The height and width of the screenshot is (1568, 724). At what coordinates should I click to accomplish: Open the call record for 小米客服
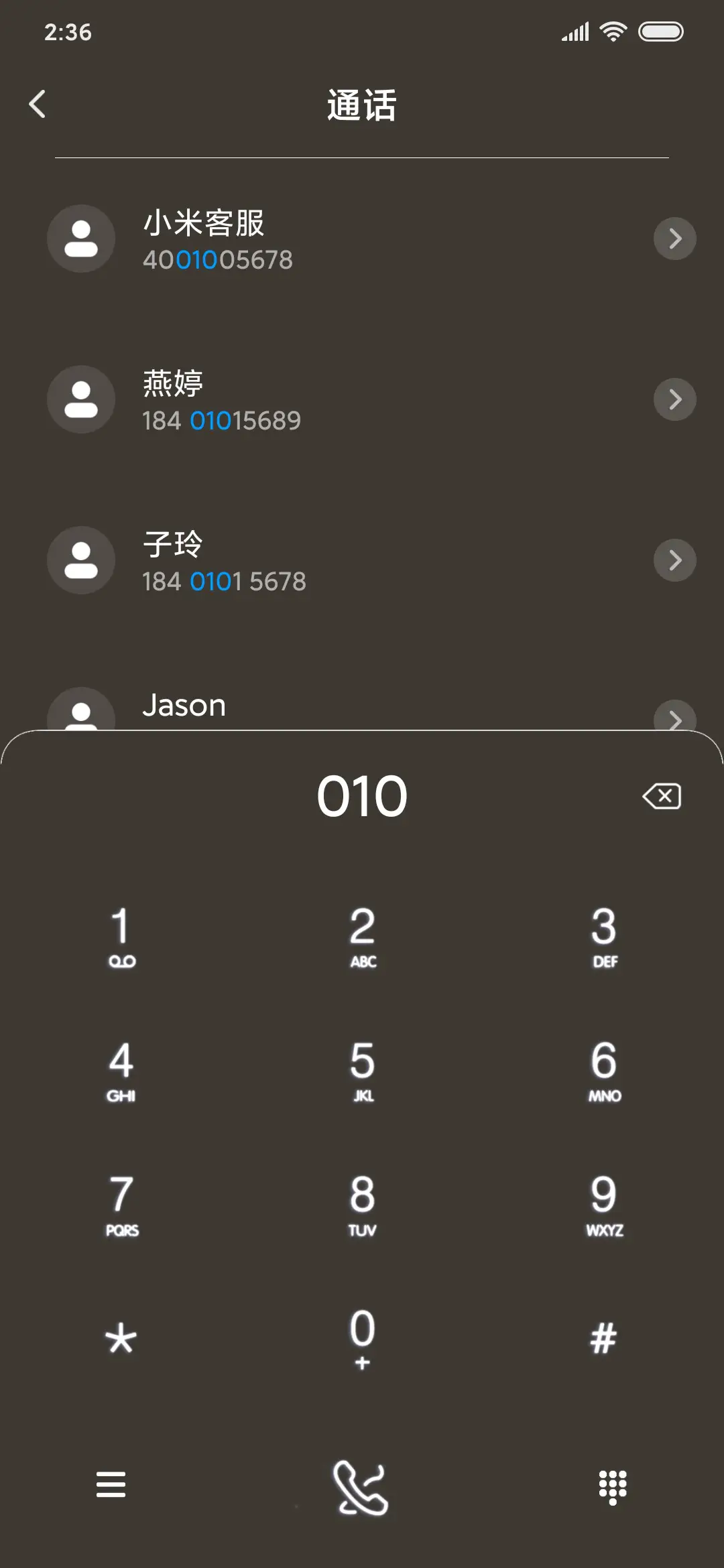coord(335,239)
